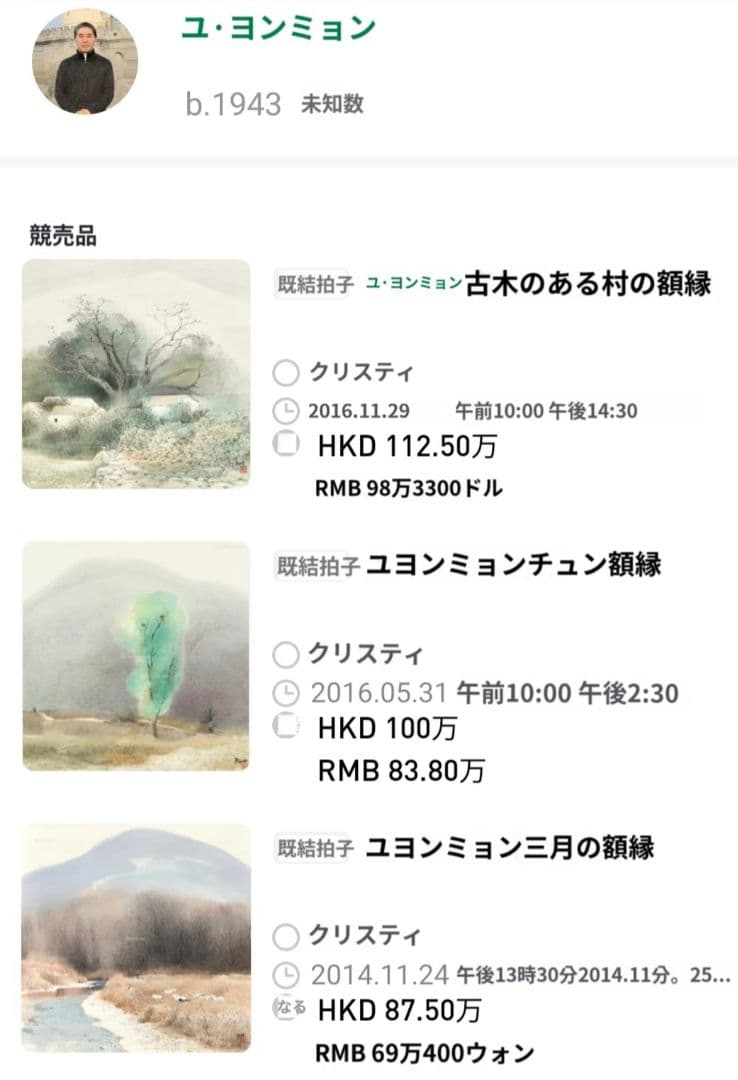Tap the green ユ·ヨンミョン artist link
The image size is (738, 1080).
point(413,284)
